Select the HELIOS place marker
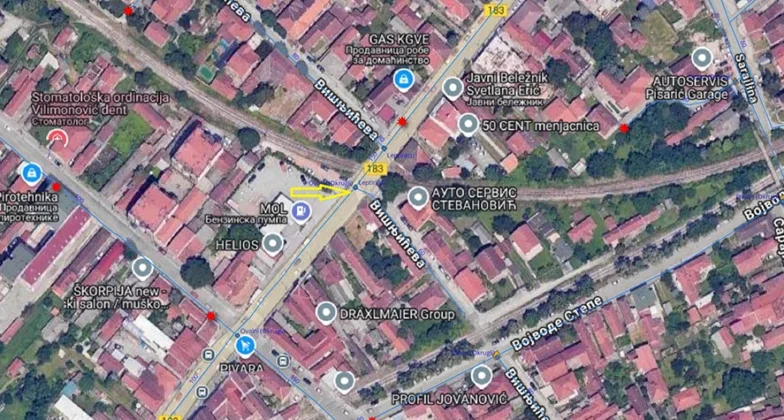Viewport: 784px width, 420px height. (272, 243)
